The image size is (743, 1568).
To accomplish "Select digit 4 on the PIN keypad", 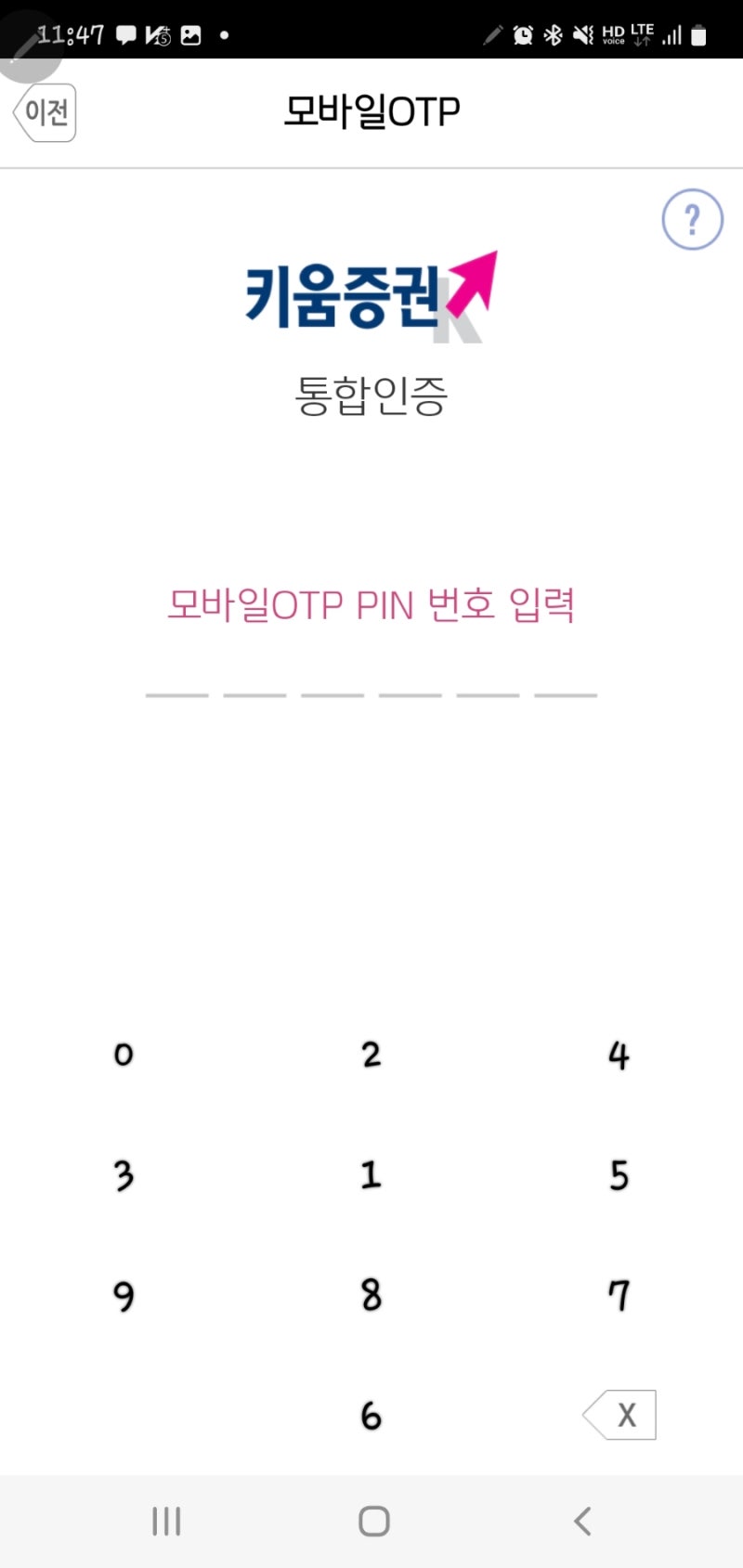I will pos(619,1055).
